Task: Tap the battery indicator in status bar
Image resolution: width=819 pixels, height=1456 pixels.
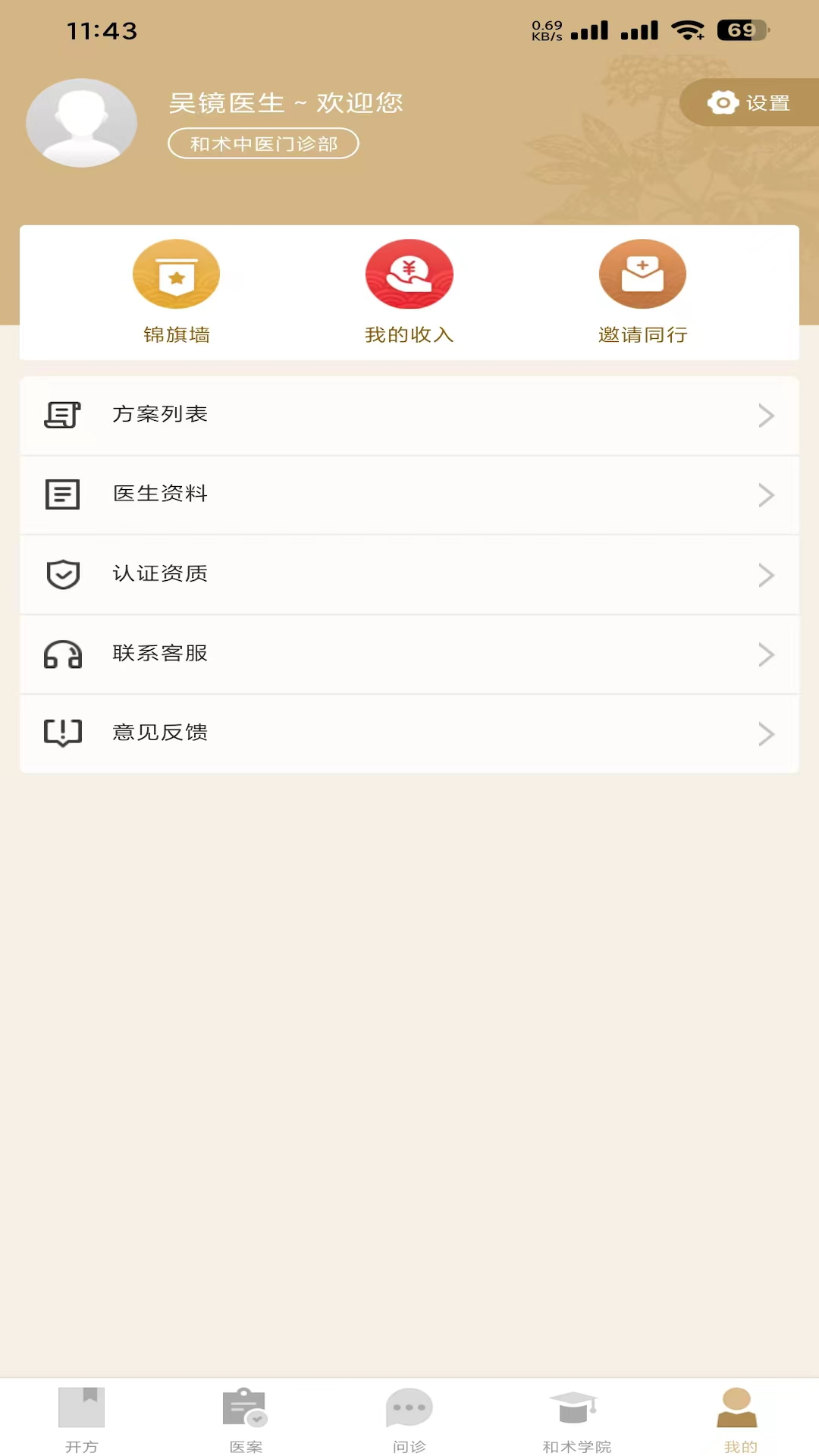Action: pos(742,29)
